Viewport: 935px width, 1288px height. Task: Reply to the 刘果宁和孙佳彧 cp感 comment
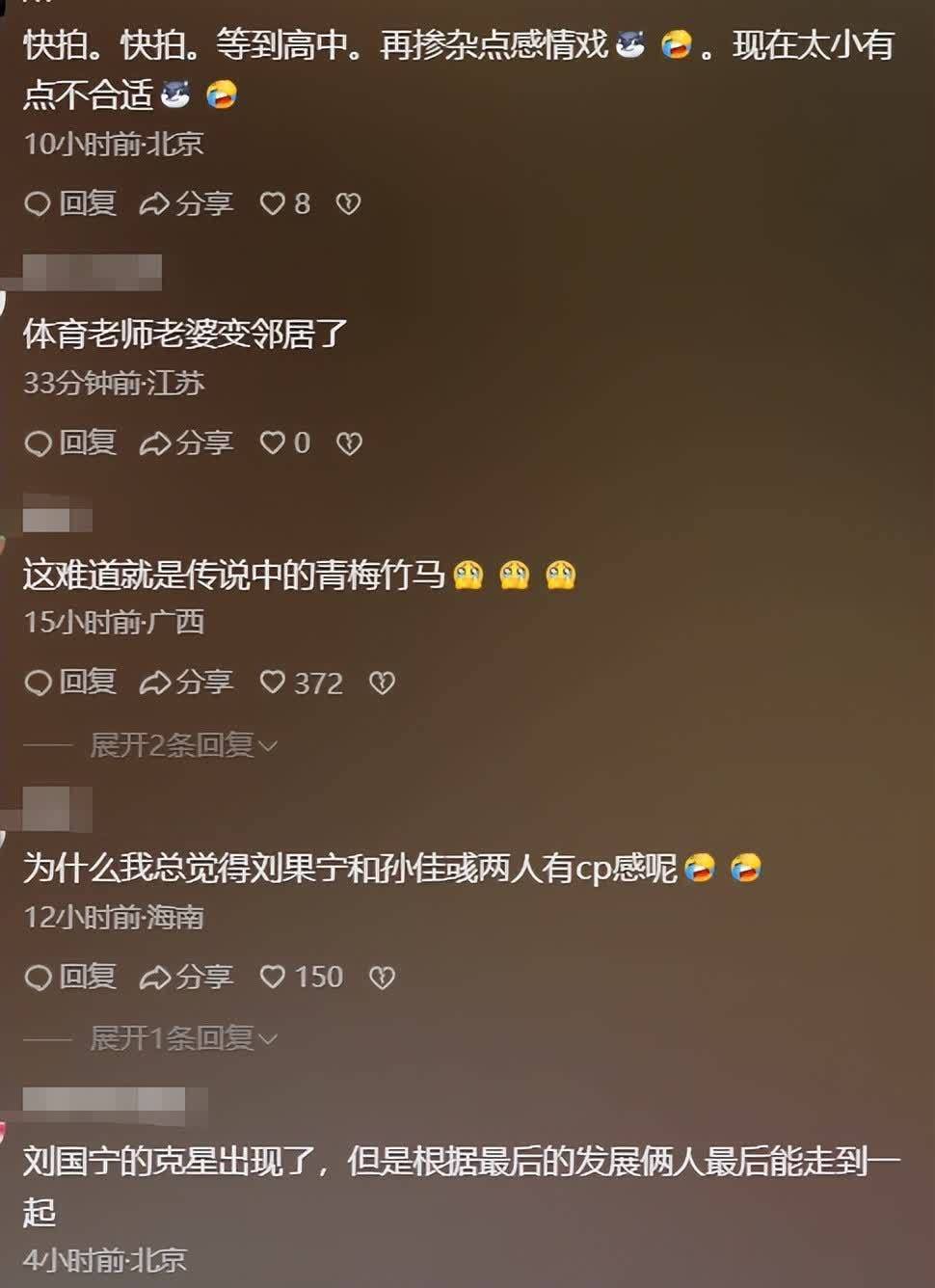(x=70, y=977)
